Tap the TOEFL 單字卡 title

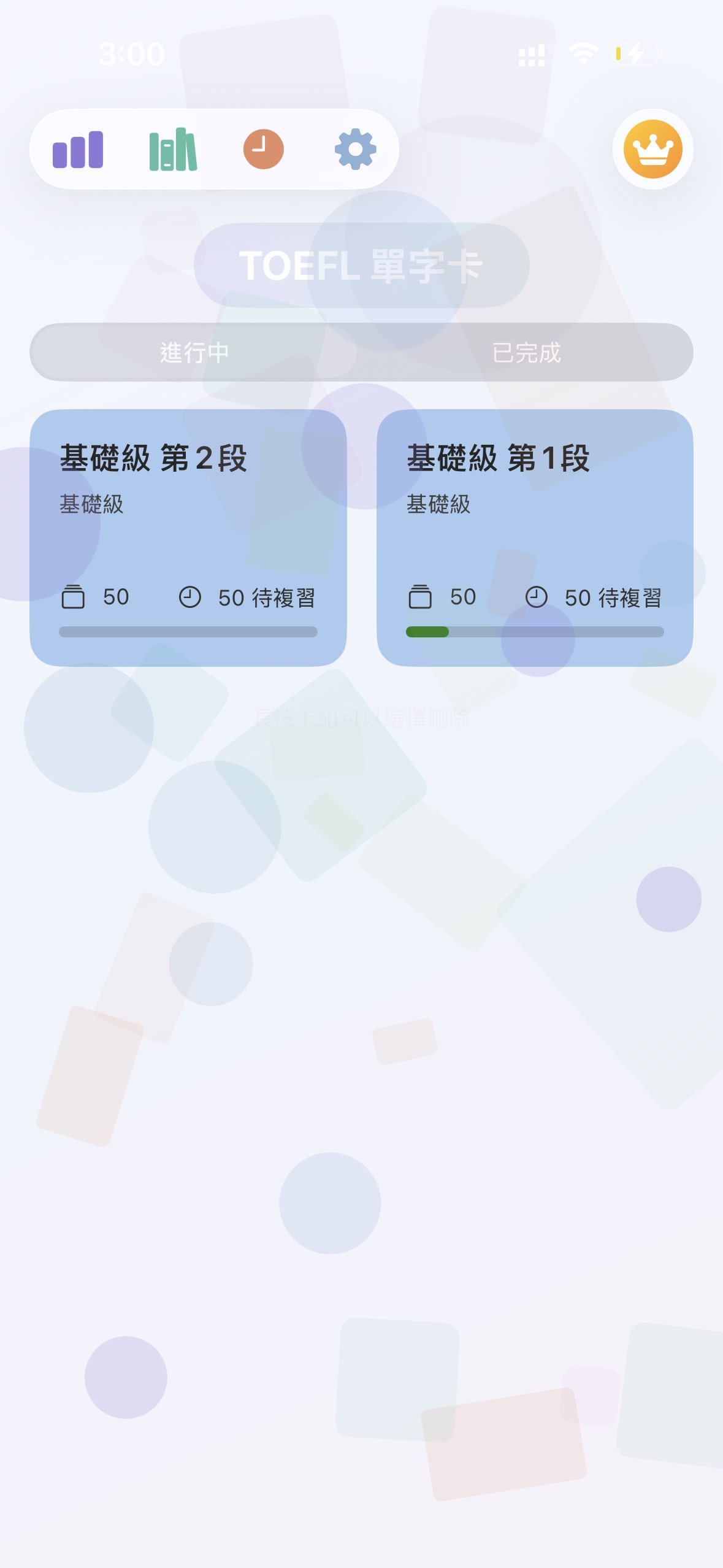coord(361,265)
